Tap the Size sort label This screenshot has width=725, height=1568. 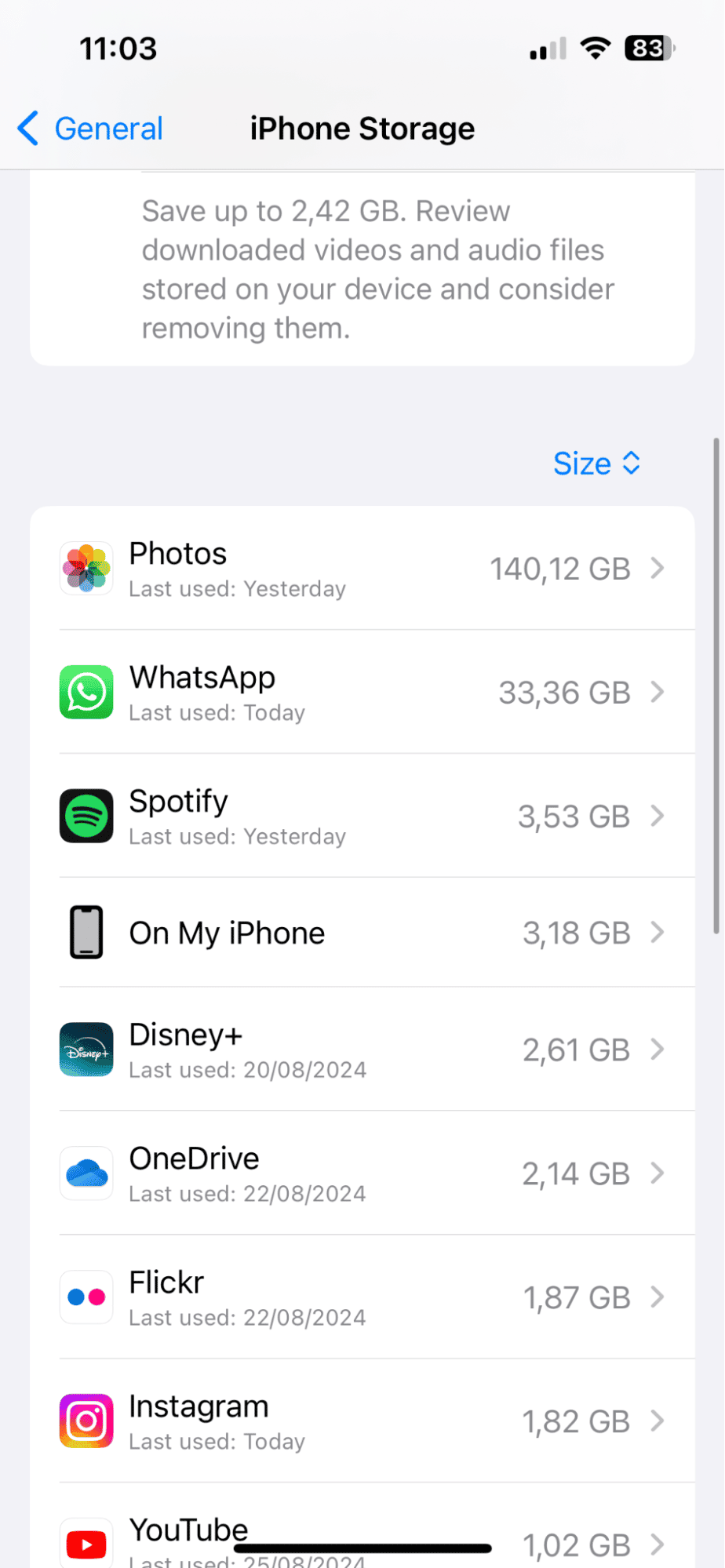[581, 463]
